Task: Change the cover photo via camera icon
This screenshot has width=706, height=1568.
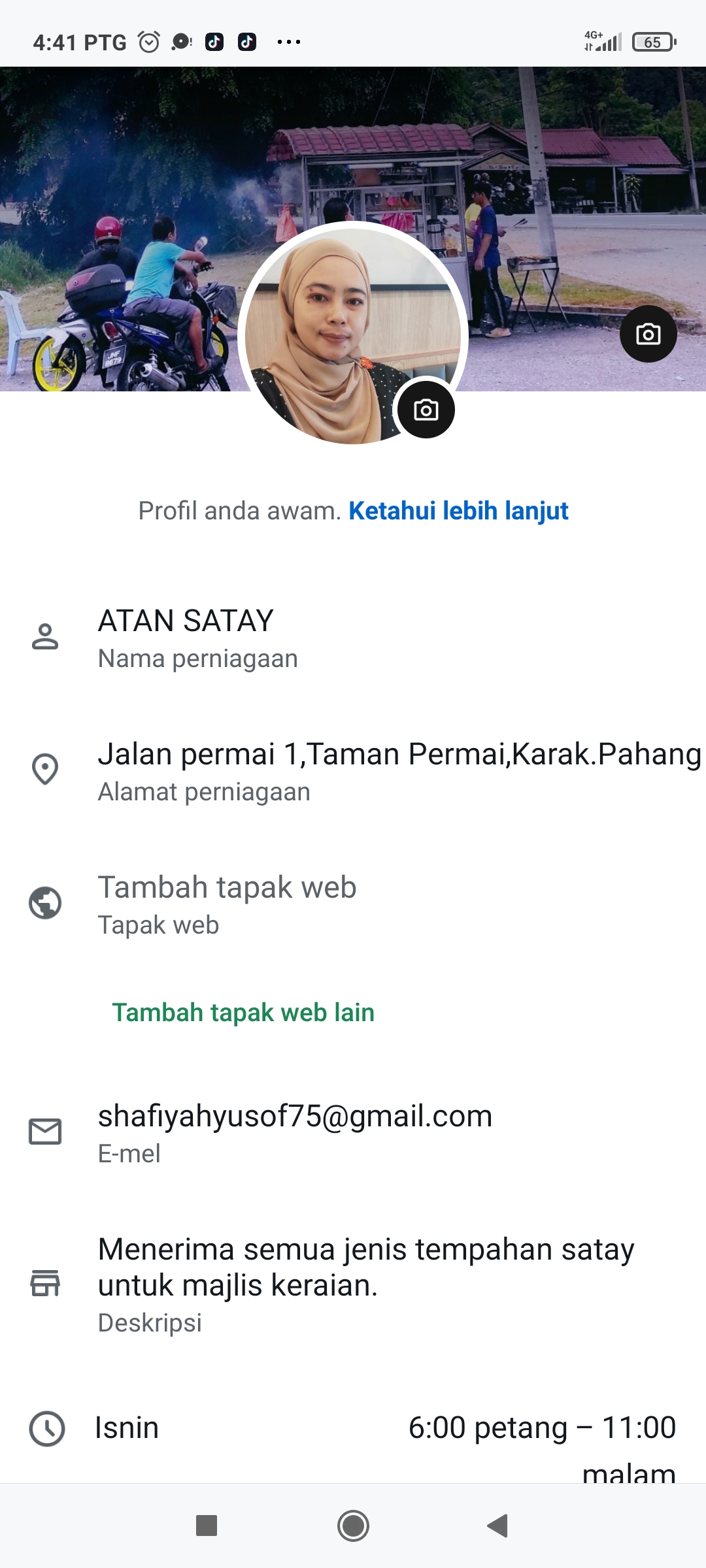Action: pos(648,334)
